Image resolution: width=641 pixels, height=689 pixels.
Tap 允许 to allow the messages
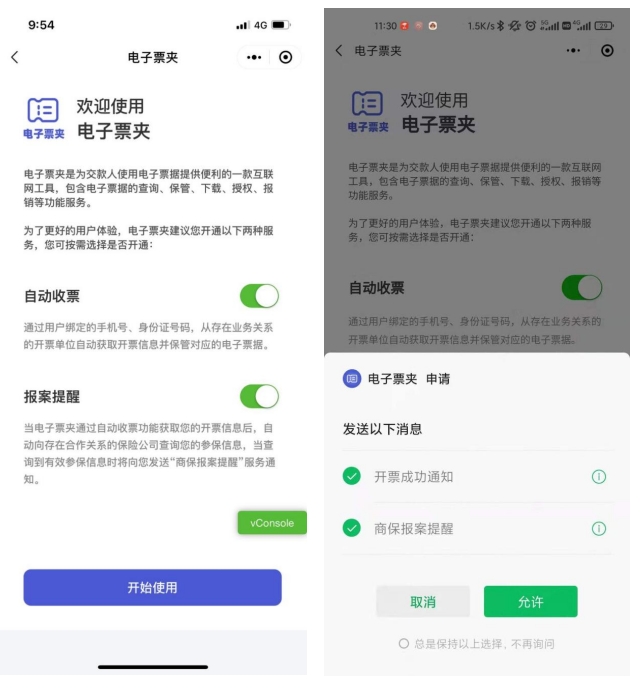pyautogui.click(x=530, y=601)
